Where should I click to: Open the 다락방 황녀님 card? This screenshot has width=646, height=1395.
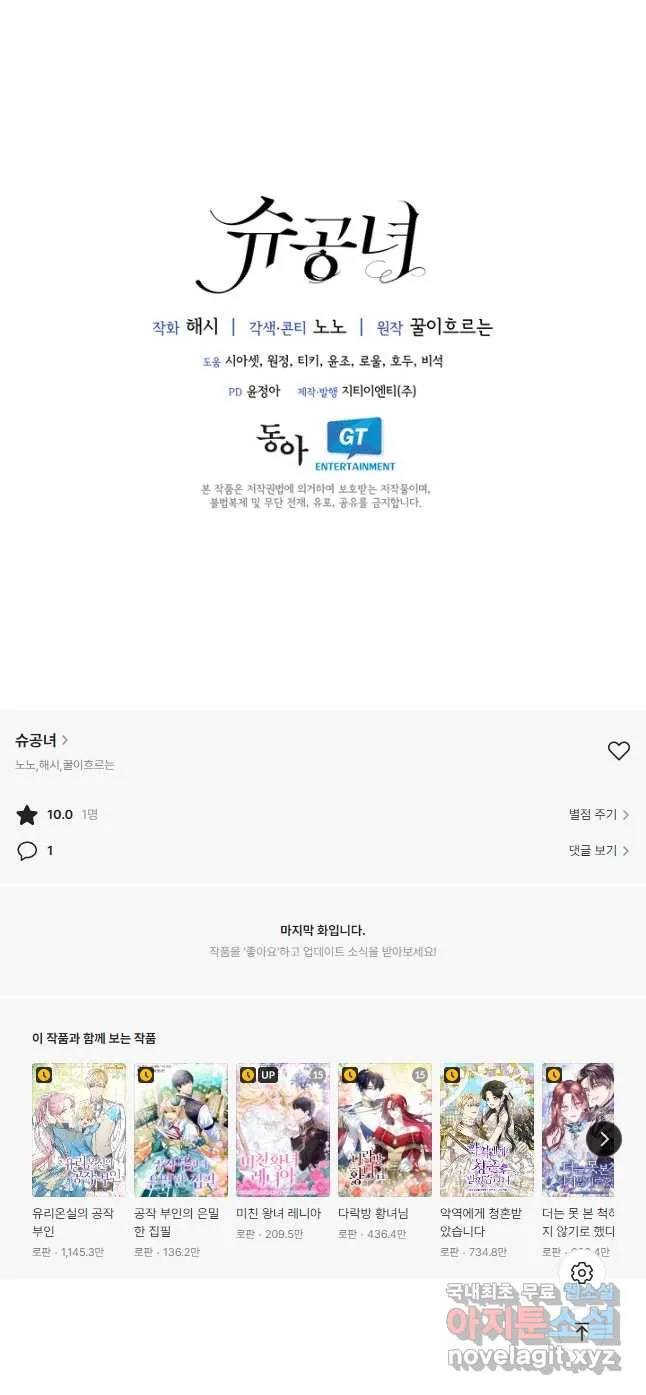click(x=385, y=1161)
